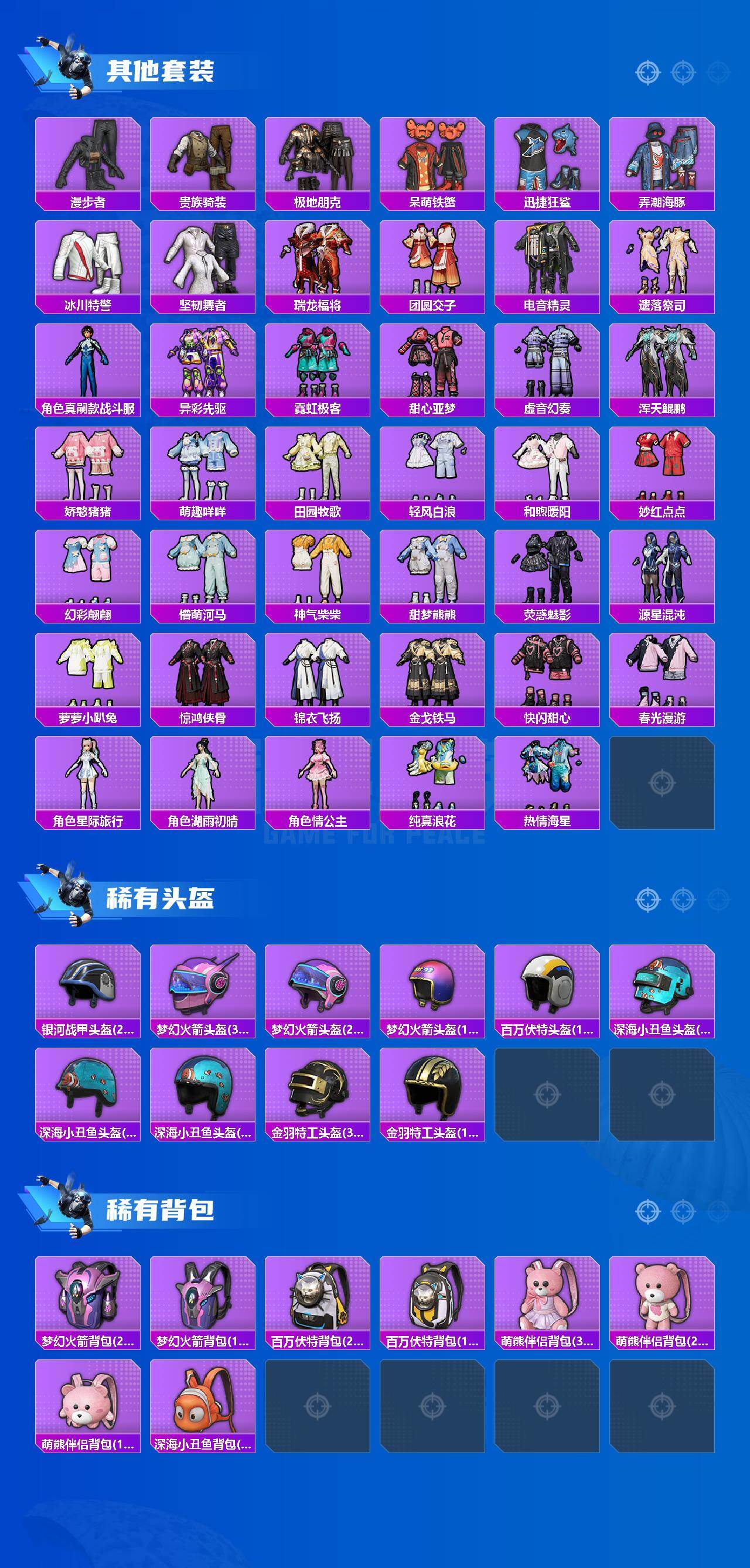Open the 极地朋克 outfit set
The height and width of the screenshot is (1568, 750).
319,157
